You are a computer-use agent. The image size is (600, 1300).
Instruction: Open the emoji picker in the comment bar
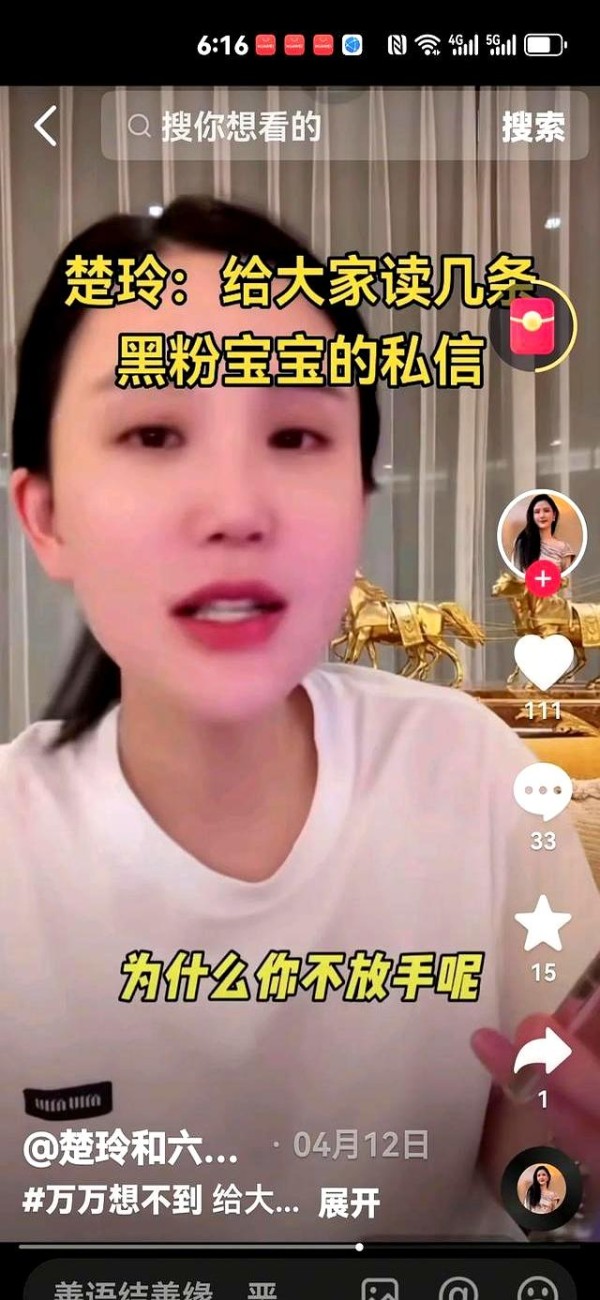(538, 1290)
